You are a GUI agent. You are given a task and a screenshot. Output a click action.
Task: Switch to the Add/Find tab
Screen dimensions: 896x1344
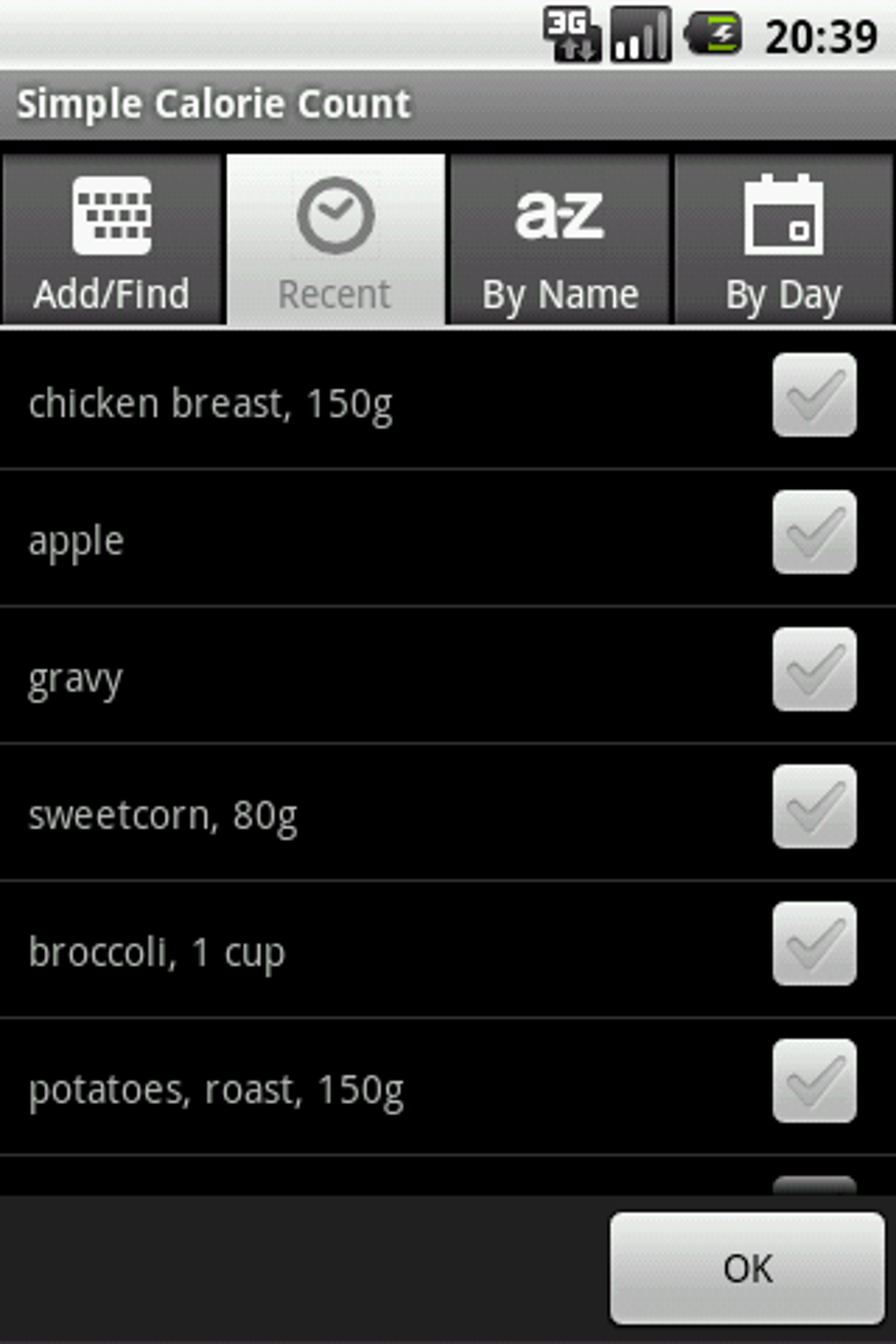pos(112,241)
